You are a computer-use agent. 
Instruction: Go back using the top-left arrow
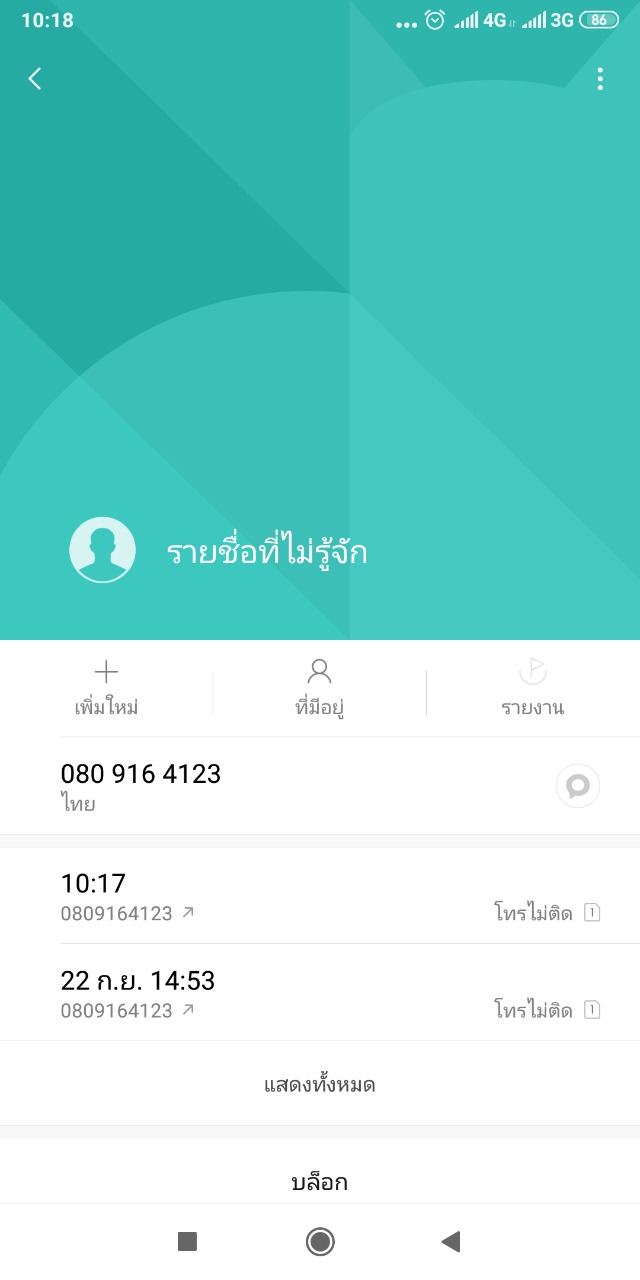tap(35, 79)
